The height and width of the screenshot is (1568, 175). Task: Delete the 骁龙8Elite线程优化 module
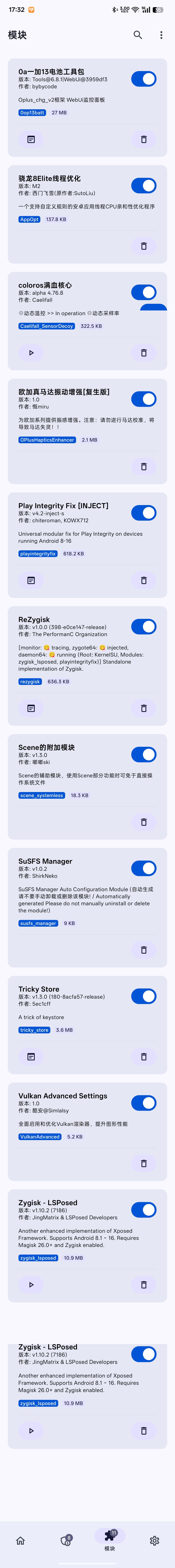click(144, 246)
